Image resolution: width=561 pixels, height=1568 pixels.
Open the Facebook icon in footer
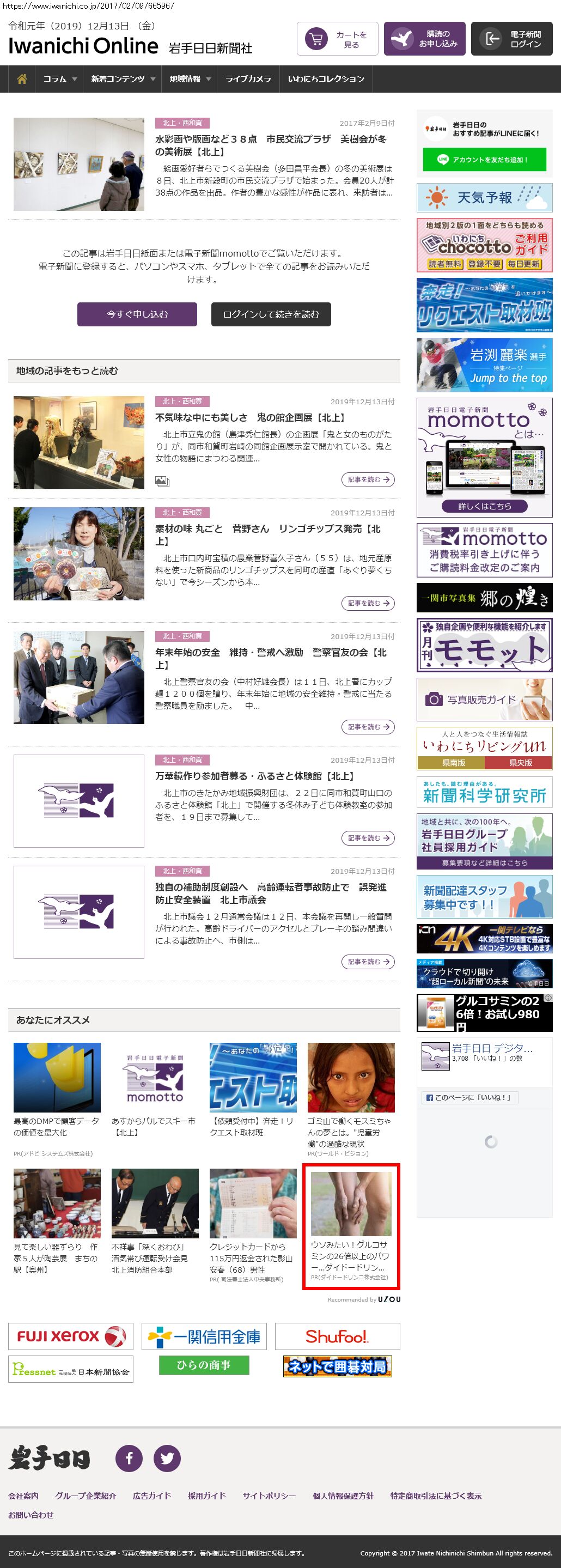129,1458
